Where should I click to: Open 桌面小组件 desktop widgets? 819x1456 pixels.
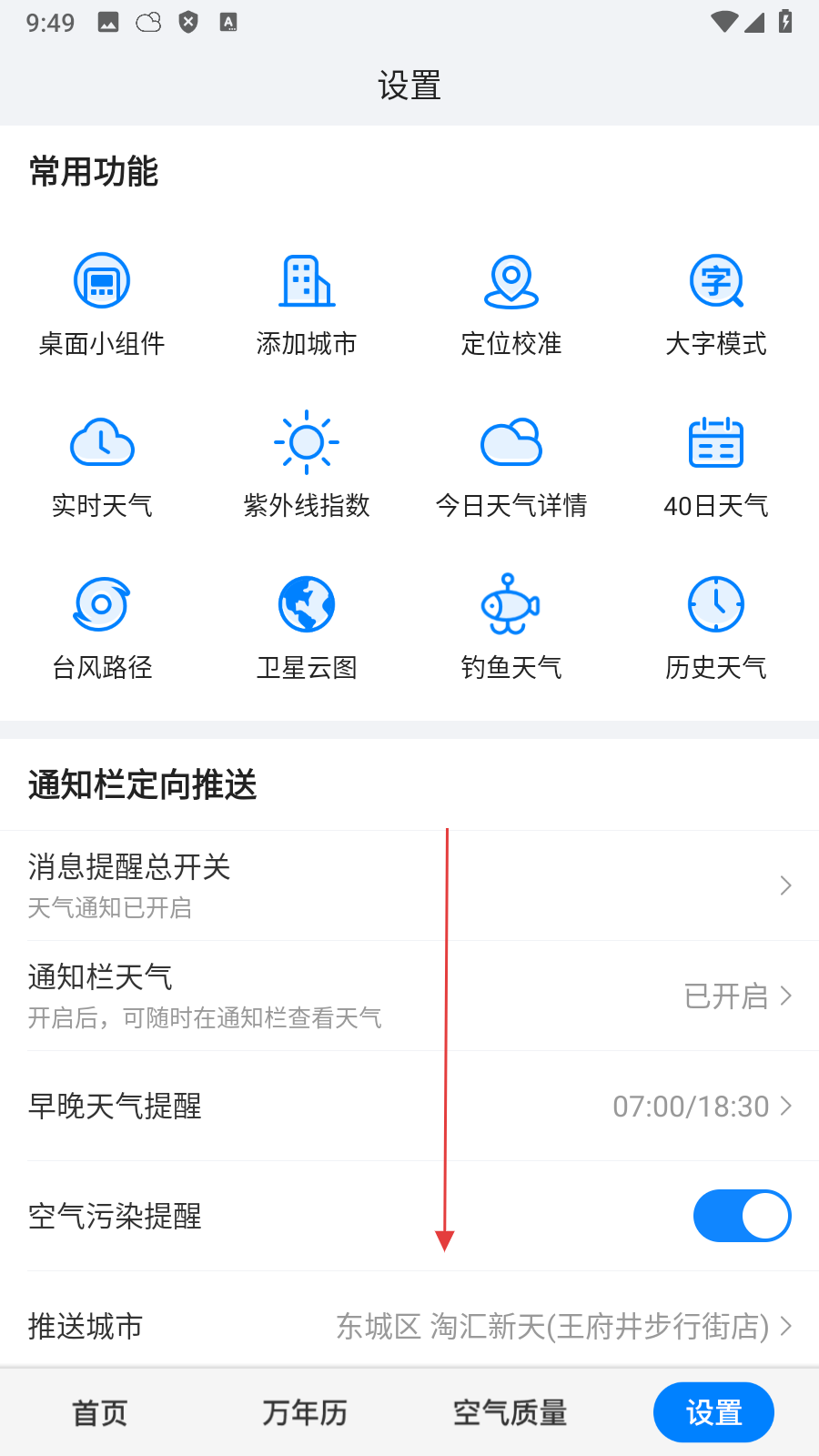tap(102, 304)
